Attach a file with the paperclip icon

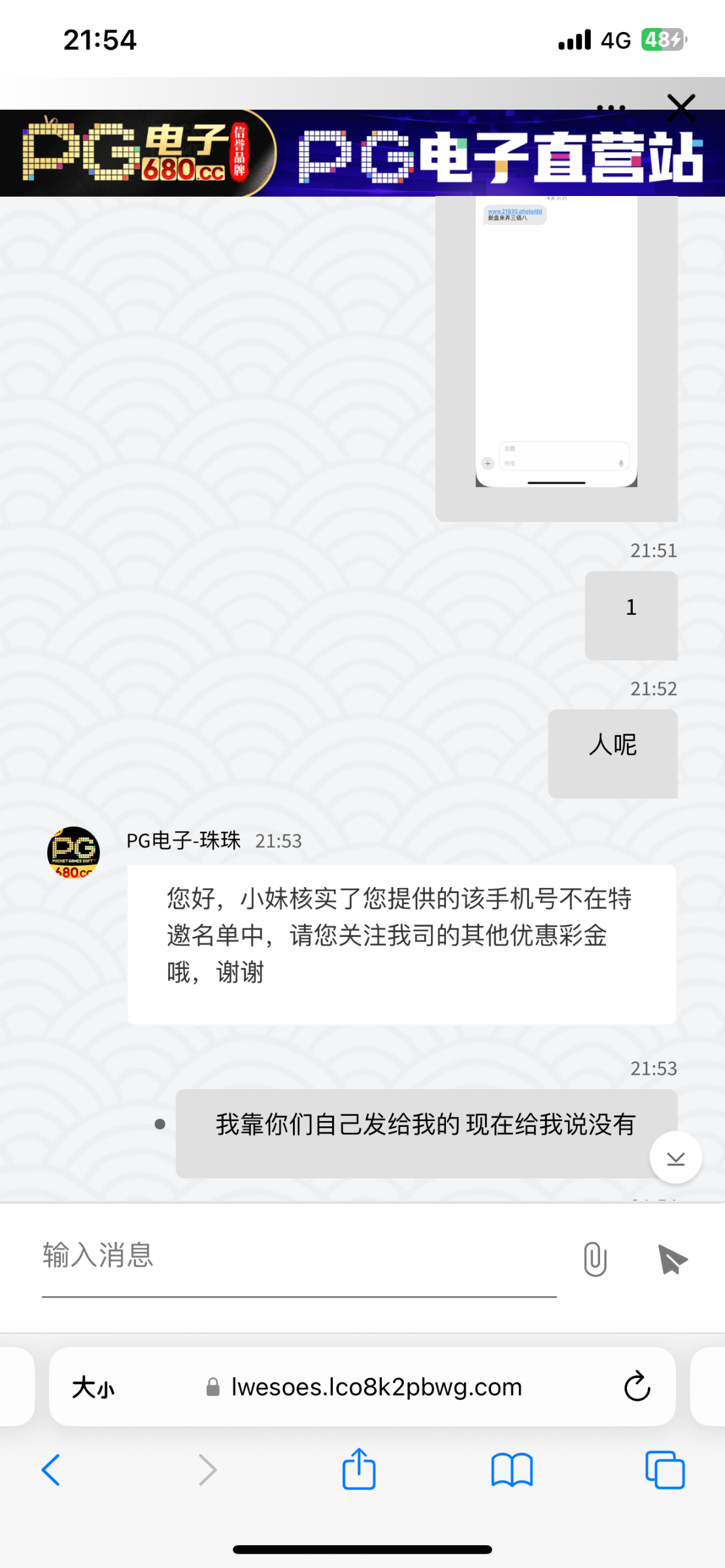[595, 1258]
